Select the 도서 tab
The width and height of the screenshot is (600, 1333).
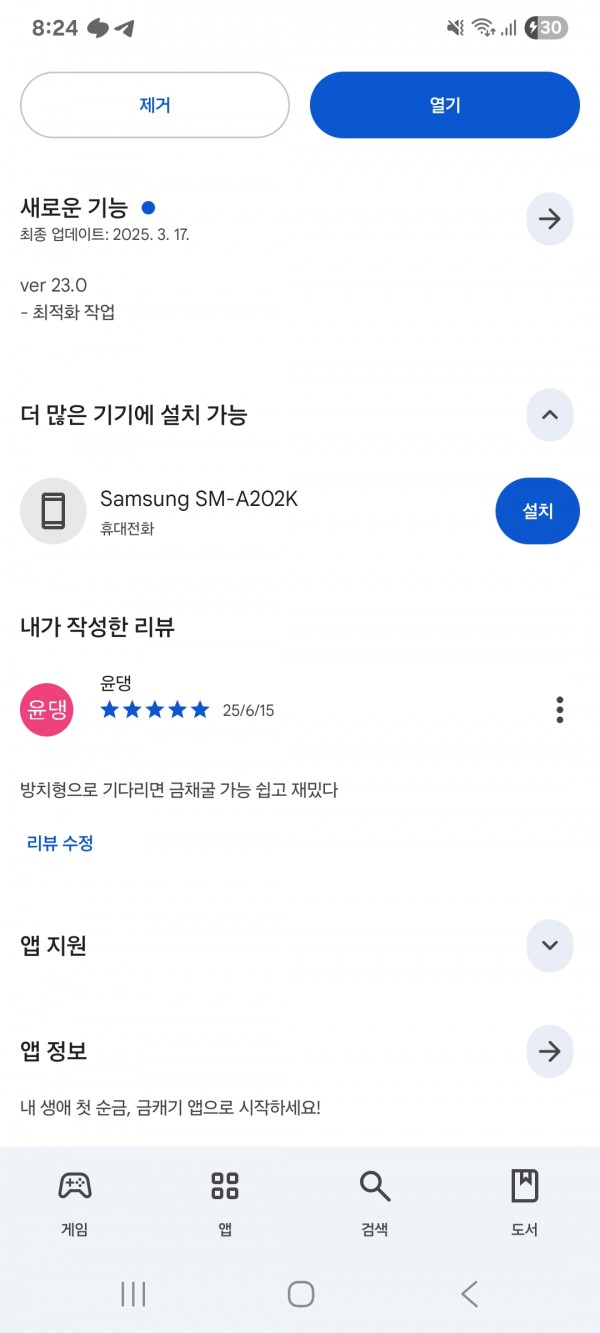(x=524, y=1203)
